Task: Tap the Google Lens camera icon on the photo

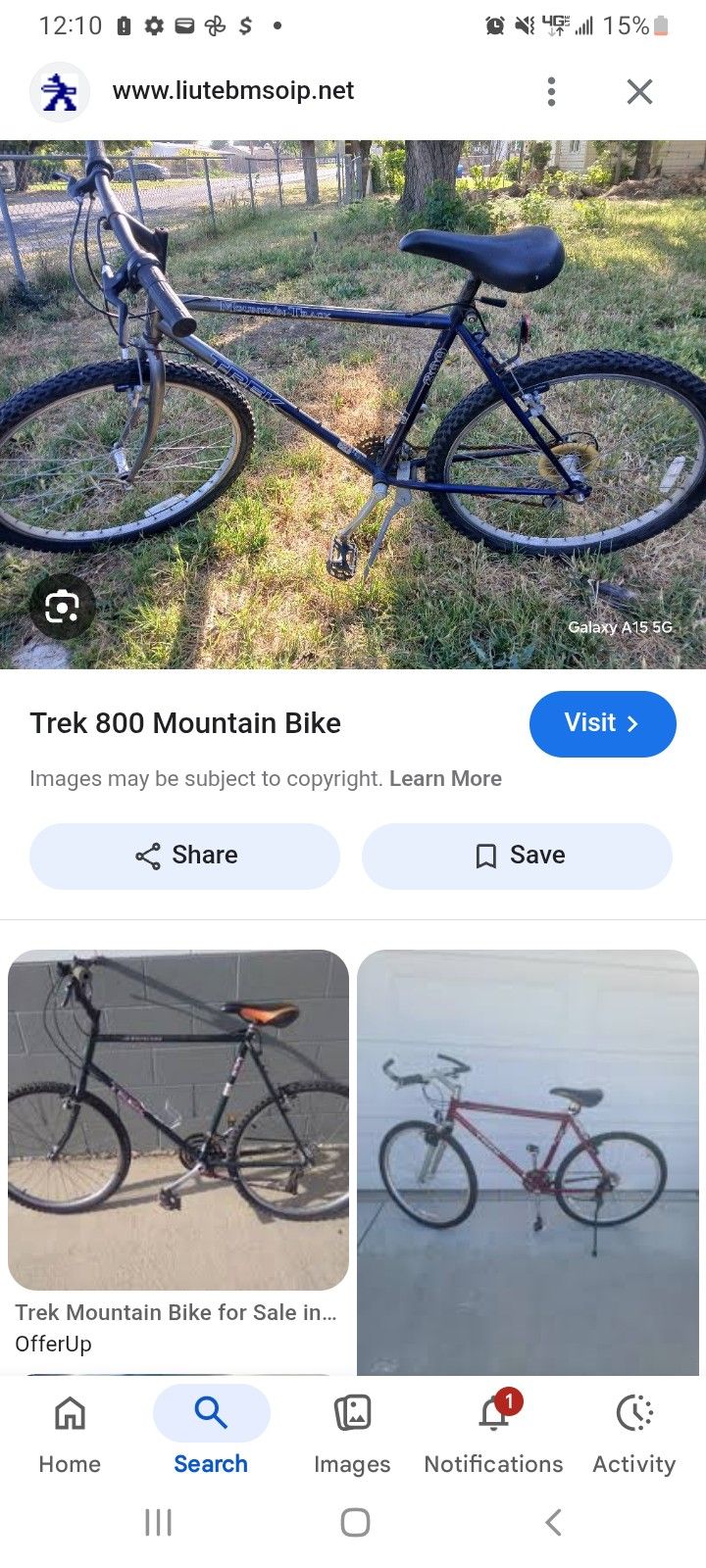Action: coord(62,606)
